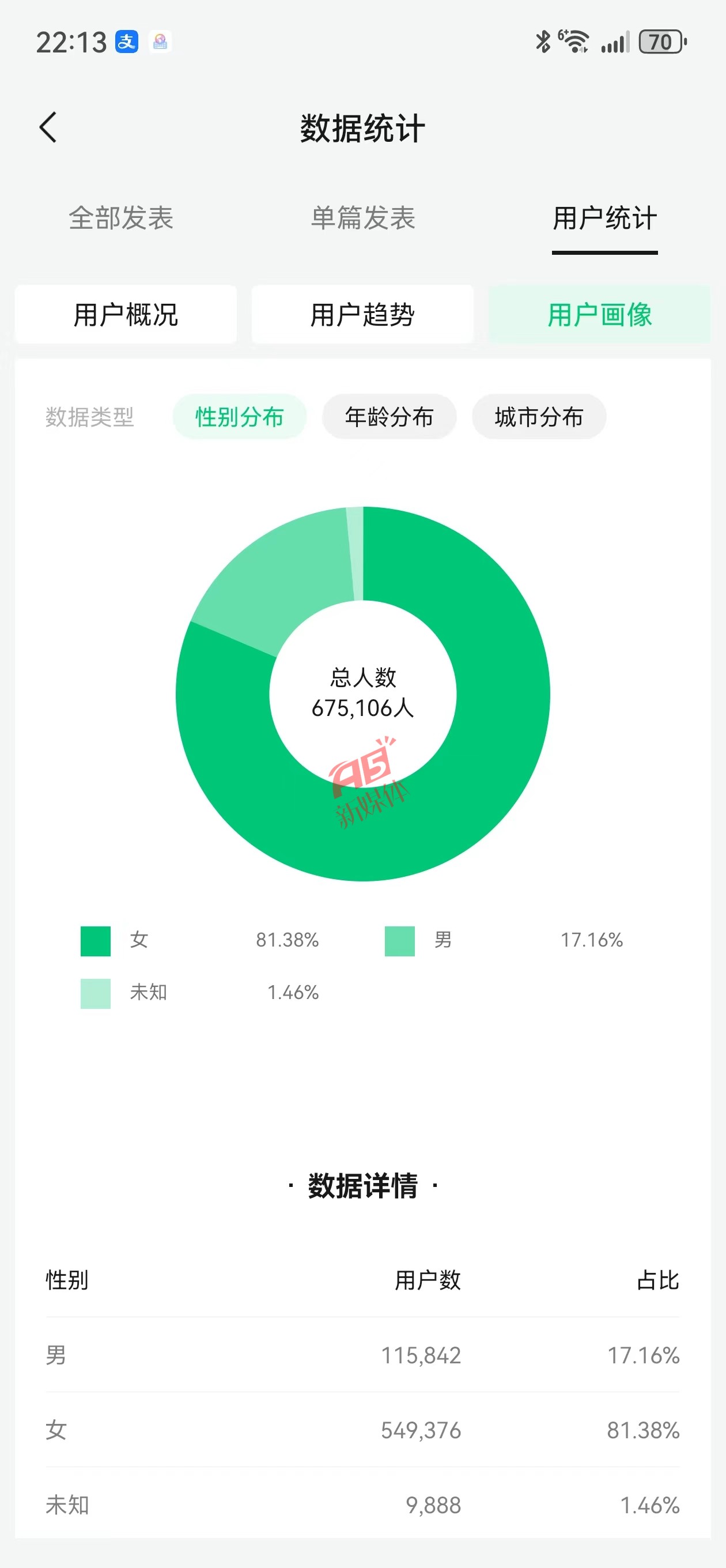Choose the 性别分布 data type chip
The width and height of the screenshot is (726, 1568).
point(240,417)
